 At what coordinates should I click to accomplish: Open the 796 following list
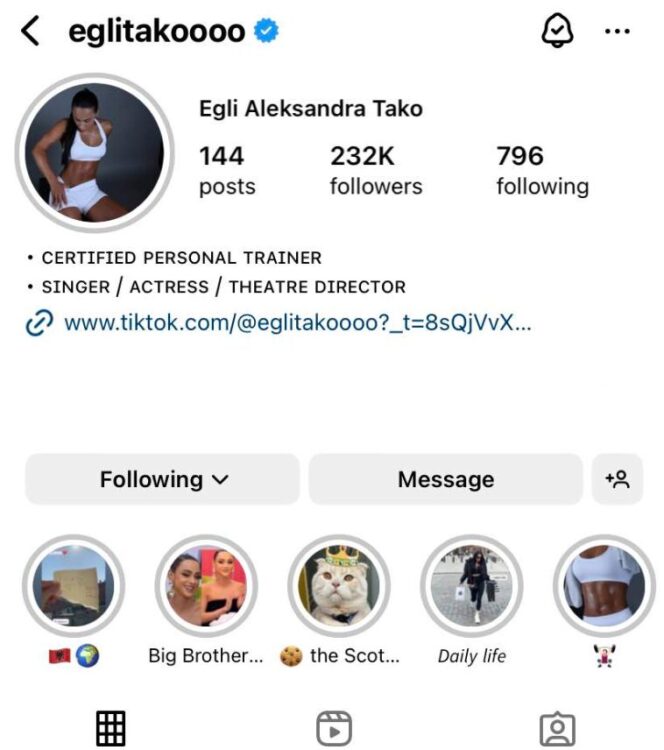click(542, 170)
